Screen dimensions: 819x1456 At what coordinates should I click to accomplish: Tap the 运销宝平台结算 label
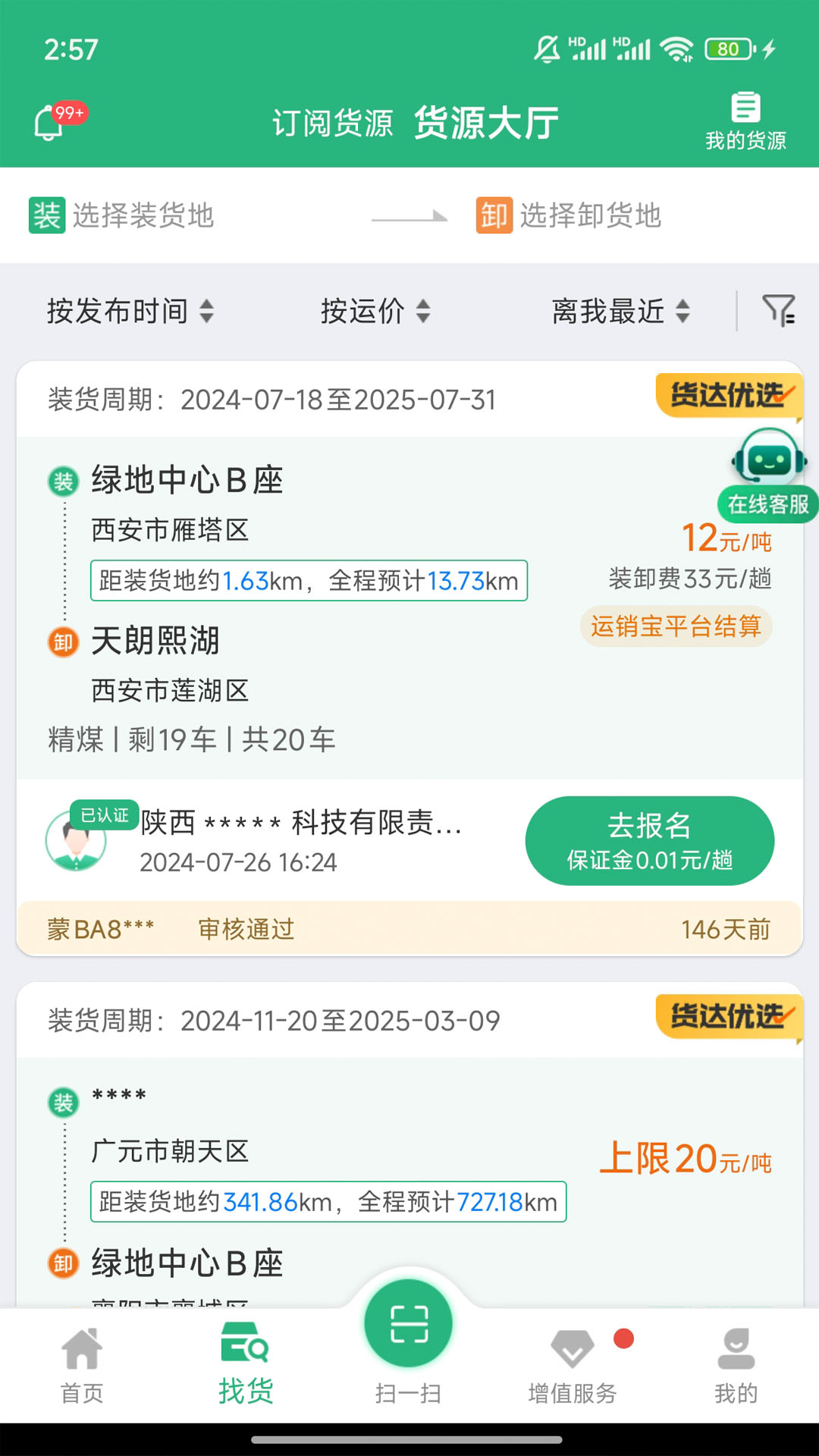[676, 627]
